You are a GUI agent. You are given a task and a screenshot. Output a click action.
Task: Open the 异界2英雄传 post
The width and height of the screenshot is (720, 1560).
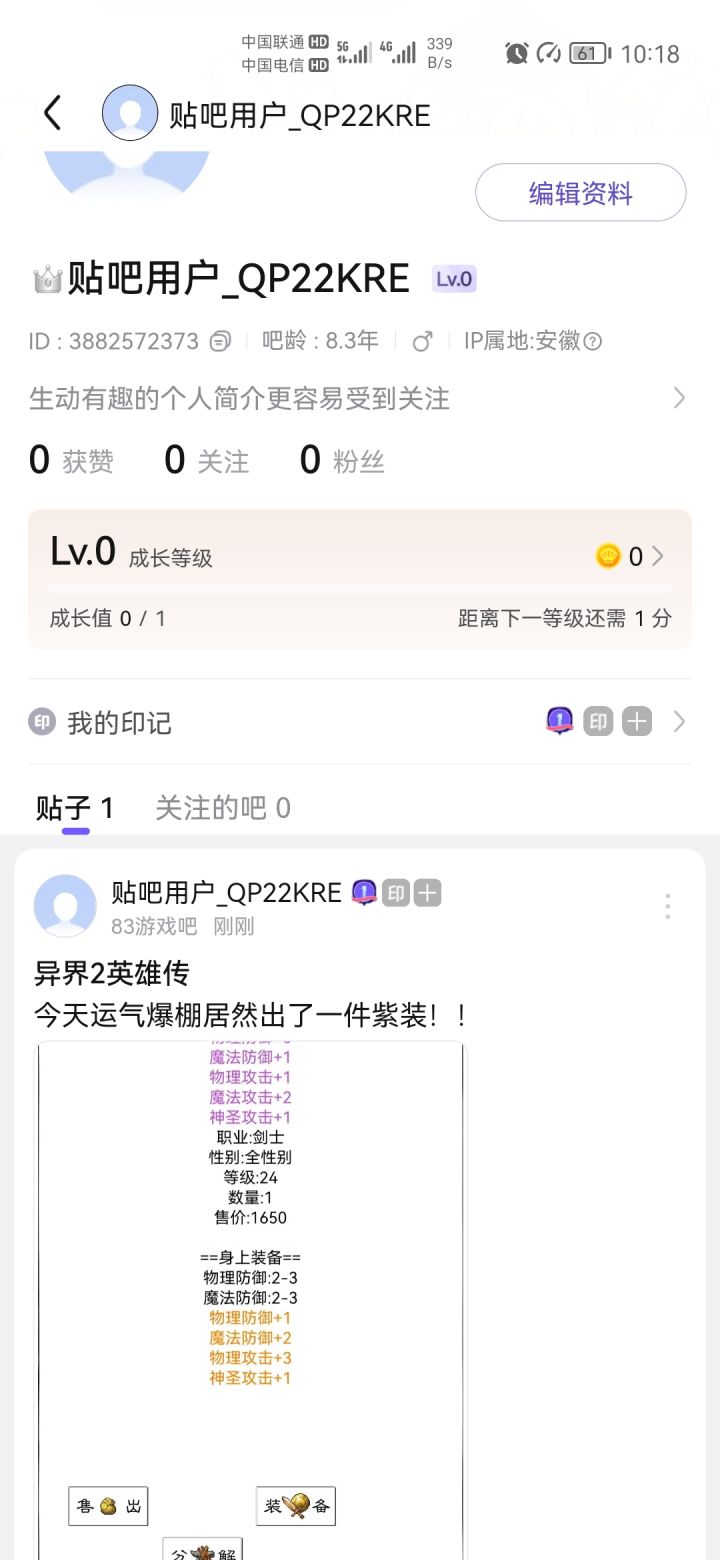click(x=112, y=973)
